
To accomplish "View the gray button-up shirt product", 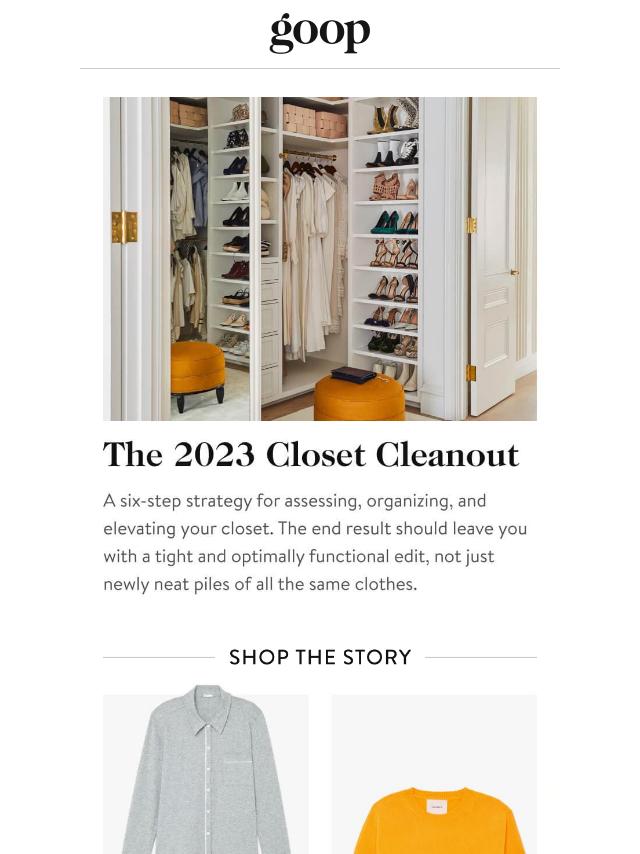I will (x=206, y=773).
